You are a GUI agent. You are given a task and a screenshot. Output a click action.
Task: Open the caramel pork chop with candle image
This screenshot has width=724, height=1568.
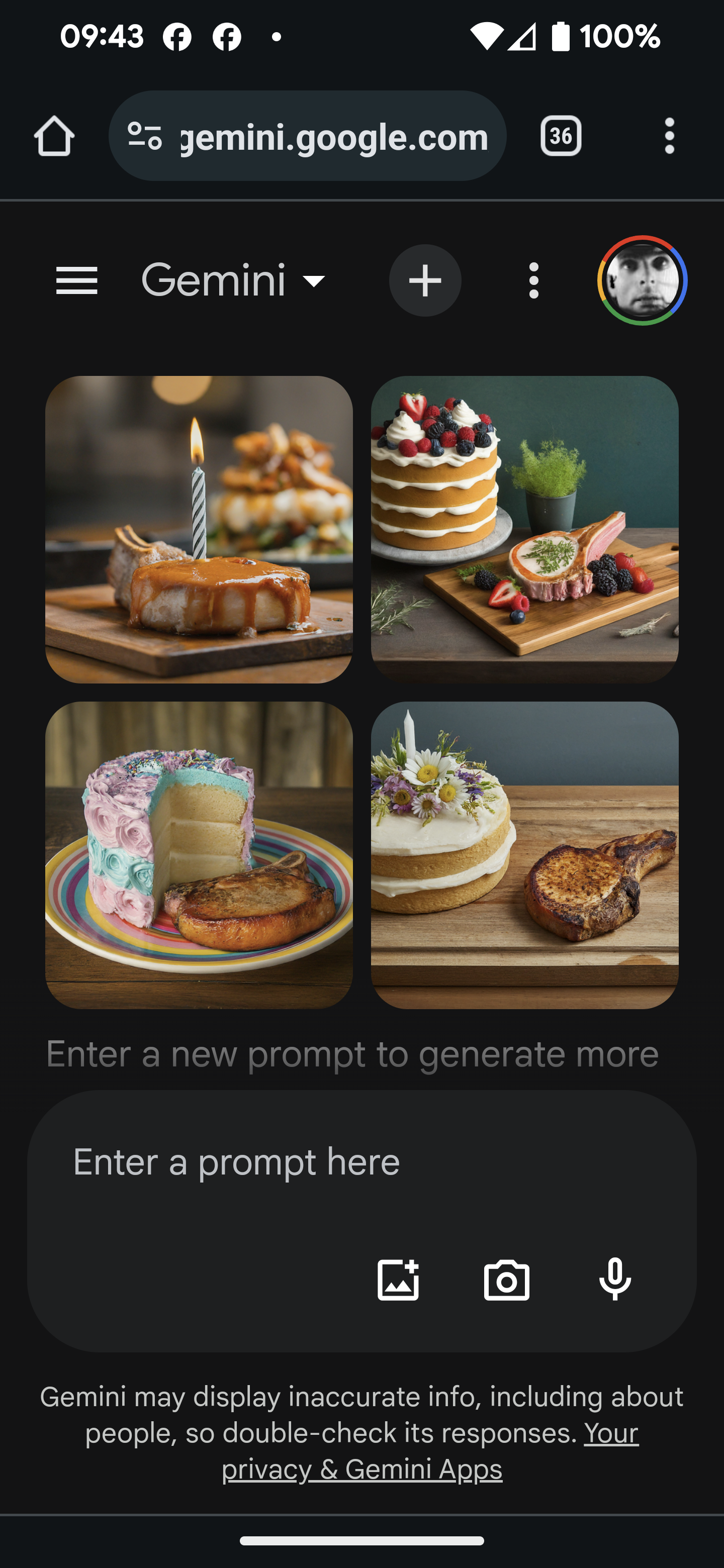(199, 529)
